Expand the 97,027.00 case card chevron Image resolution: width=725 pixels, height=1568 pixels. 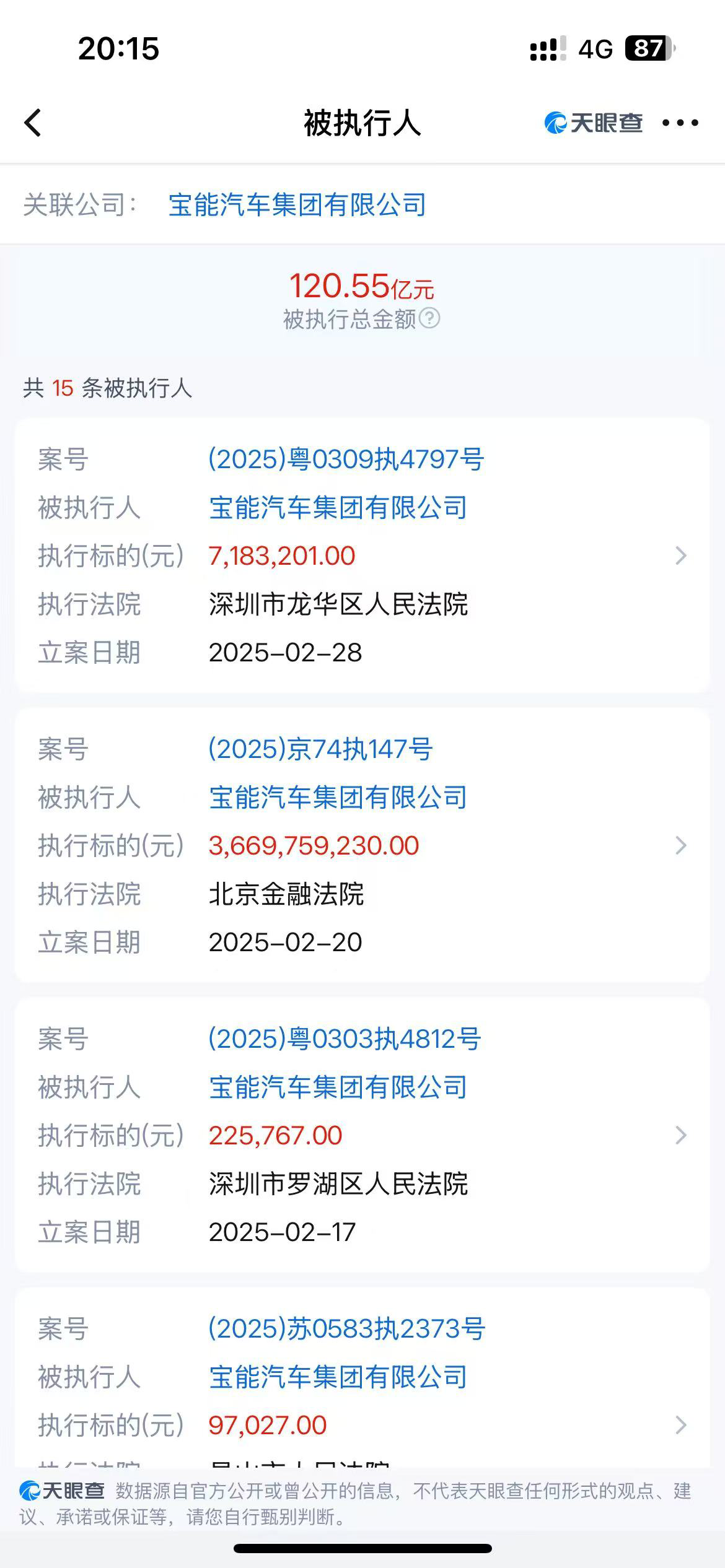coord(681,1425)
